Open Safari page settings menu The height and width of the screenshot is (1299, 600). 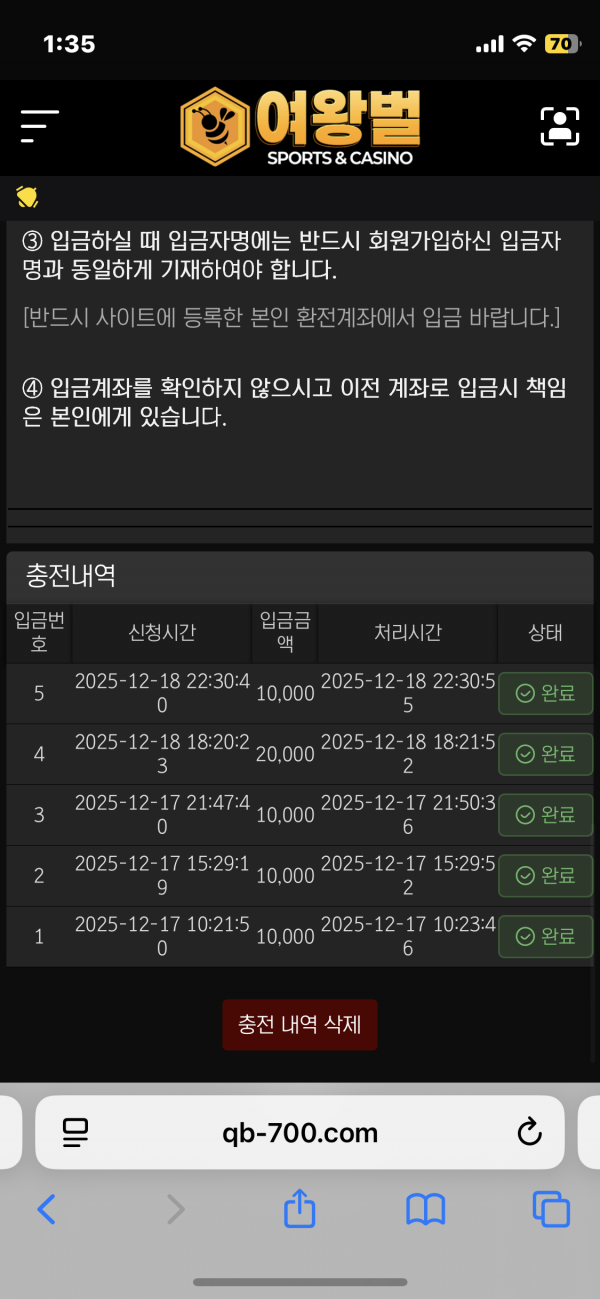75,1132
